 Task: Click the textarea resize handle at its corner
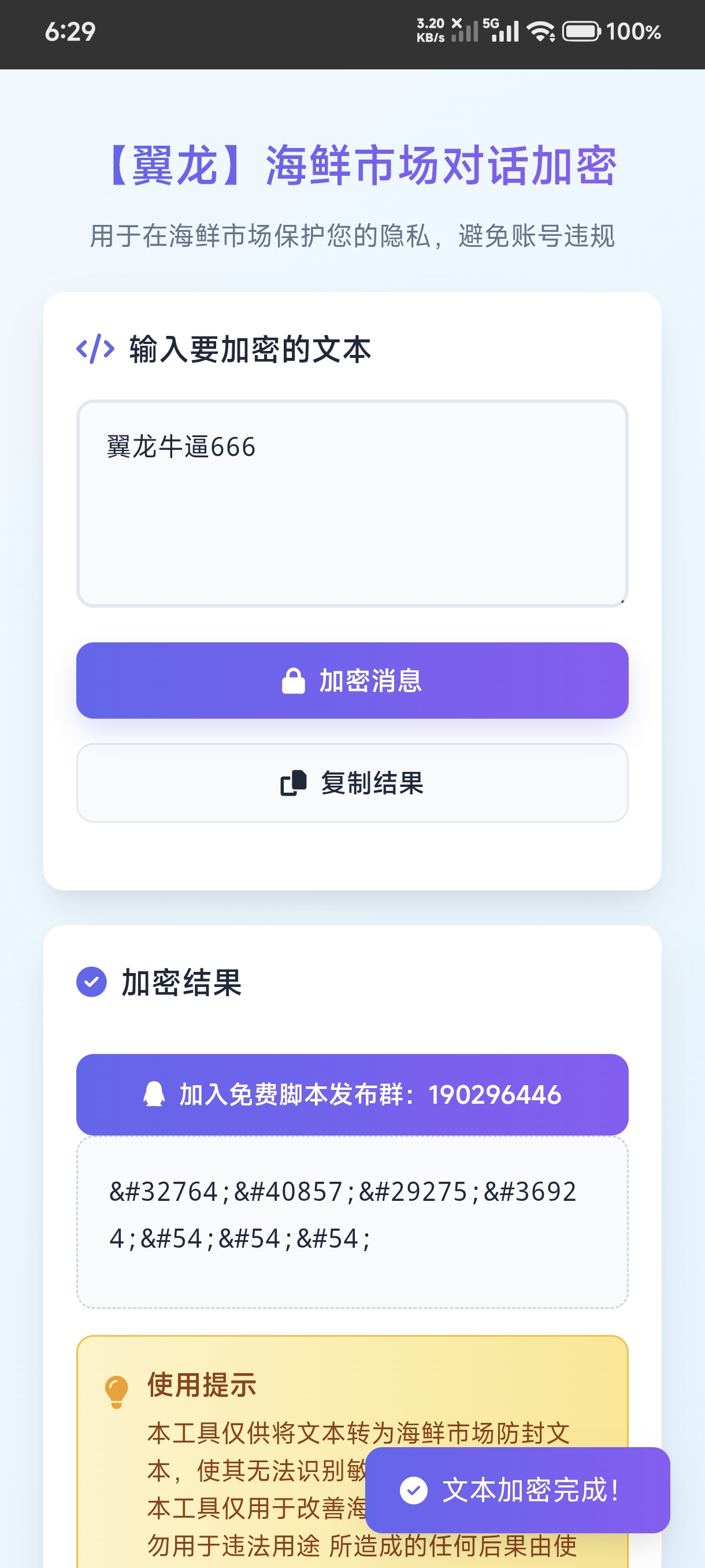coord(622,601)
